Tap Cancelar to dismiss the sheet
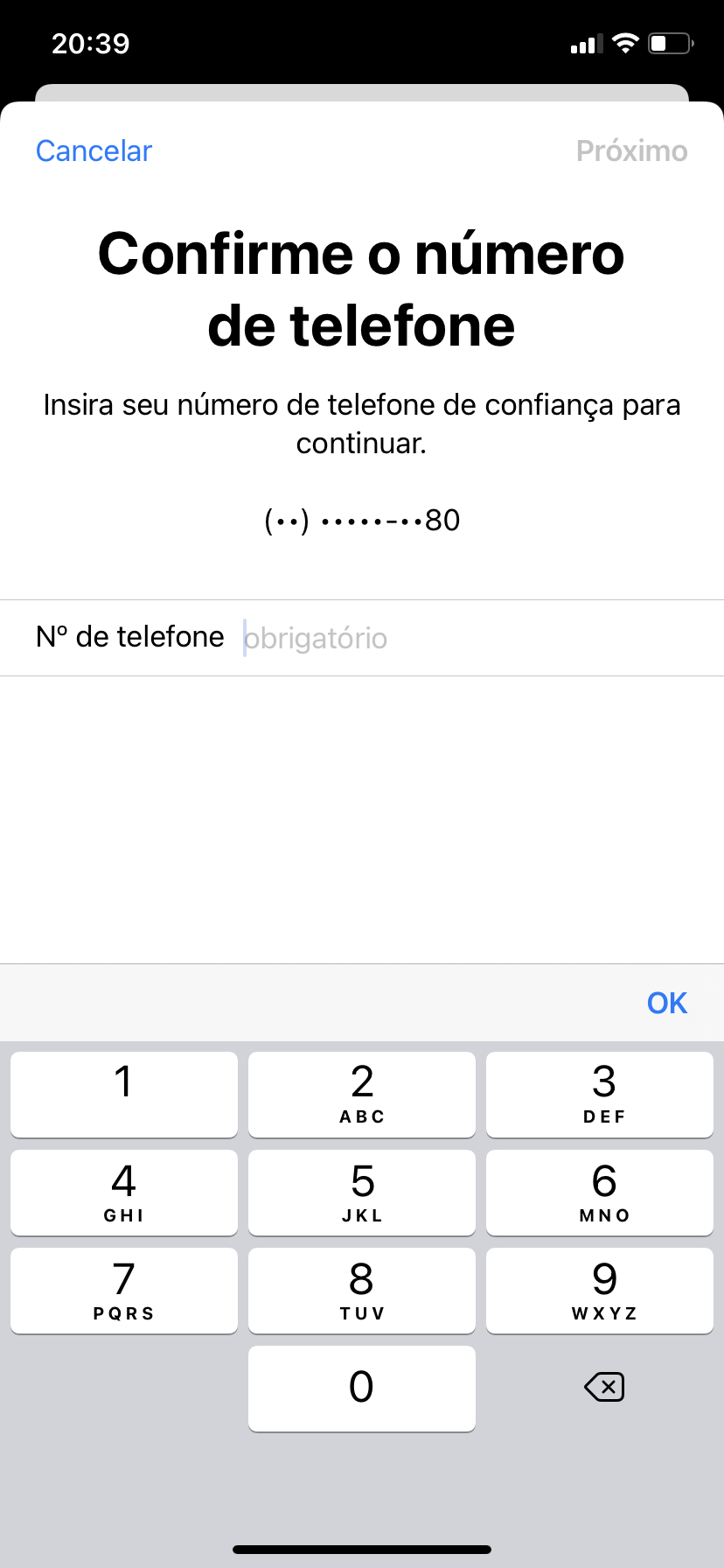Viewport: 724px width, 1568px height. [x=94, y=150]
